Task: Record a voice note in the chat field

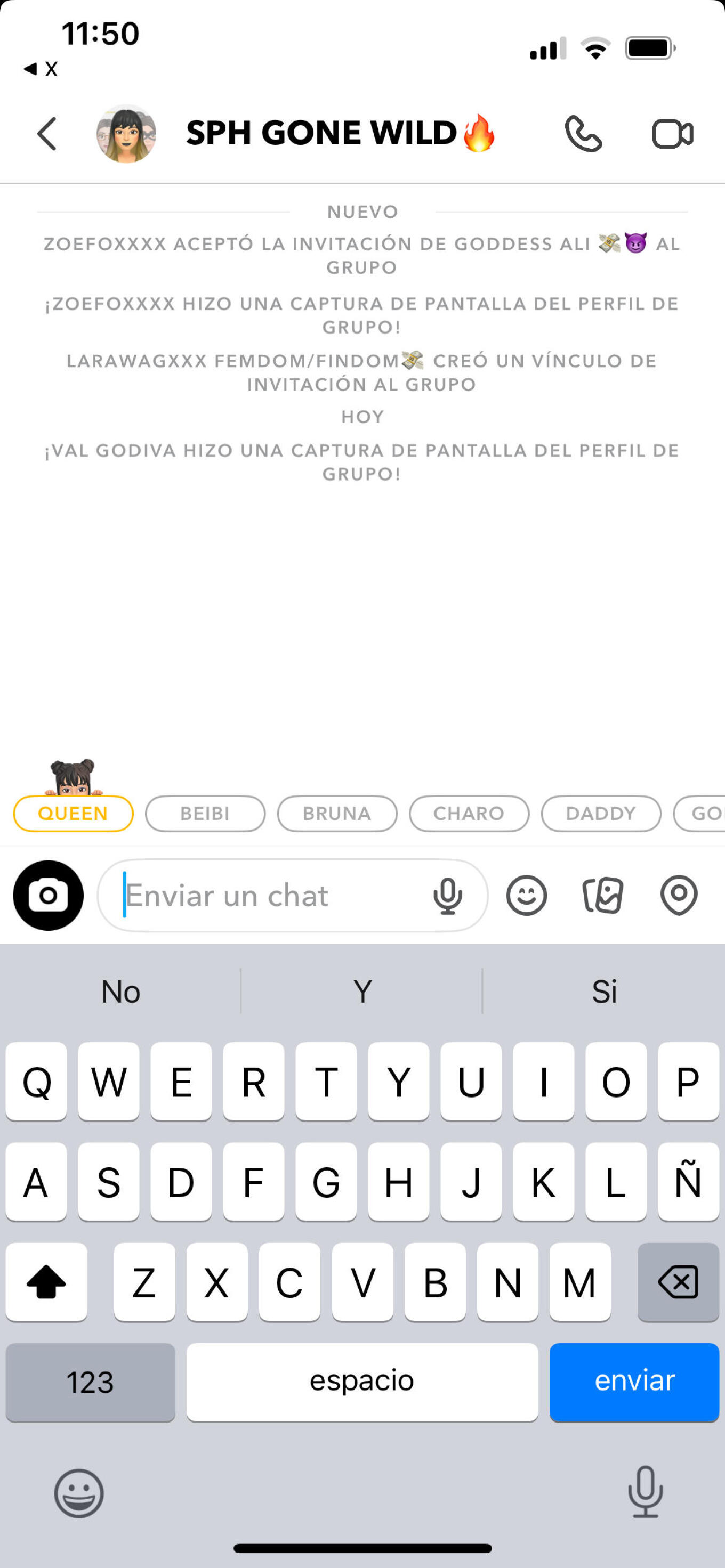Action: [448, 895]
